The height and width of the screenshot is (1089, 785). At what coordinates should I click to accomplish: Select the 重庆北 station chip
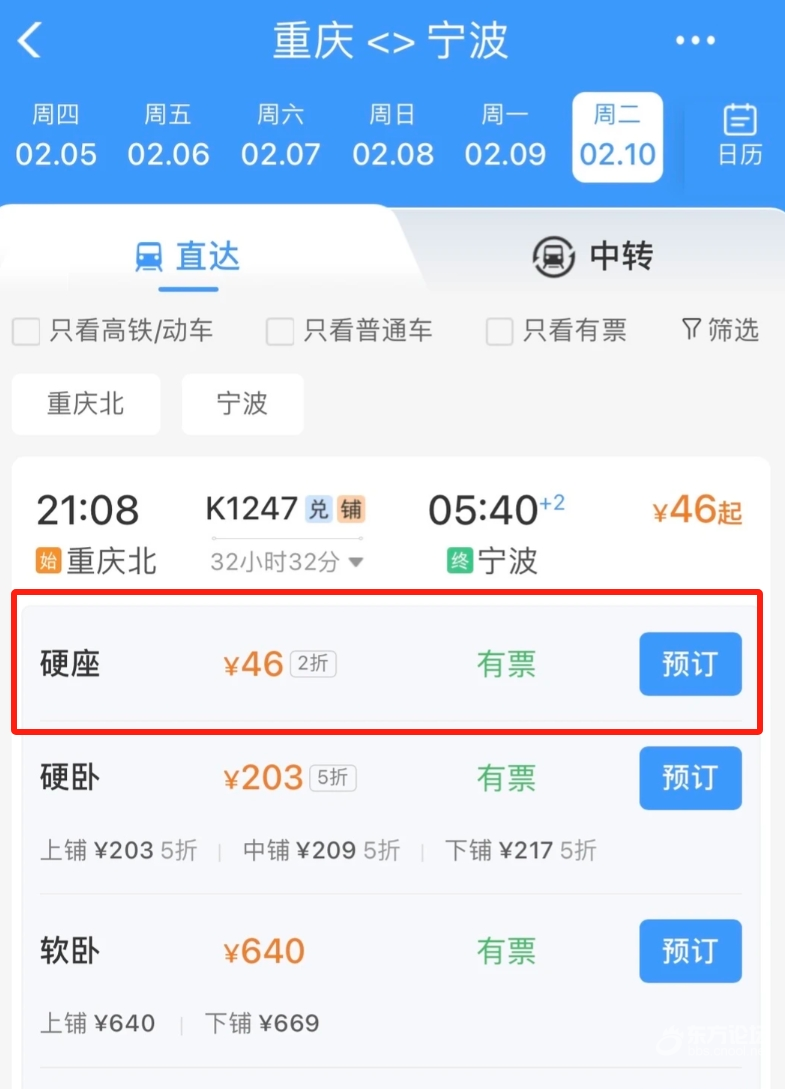(86, 404)
